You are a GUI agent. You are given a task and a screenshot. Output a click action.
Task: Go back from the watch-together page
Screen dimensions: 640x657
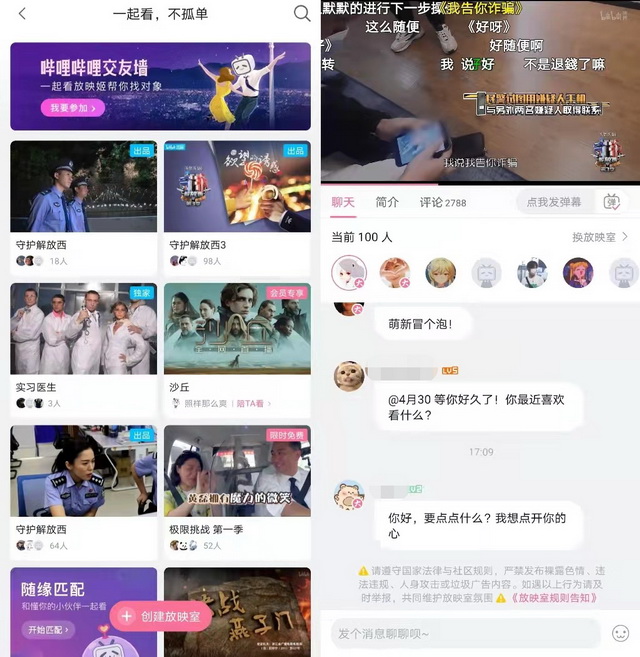point(22,14)
